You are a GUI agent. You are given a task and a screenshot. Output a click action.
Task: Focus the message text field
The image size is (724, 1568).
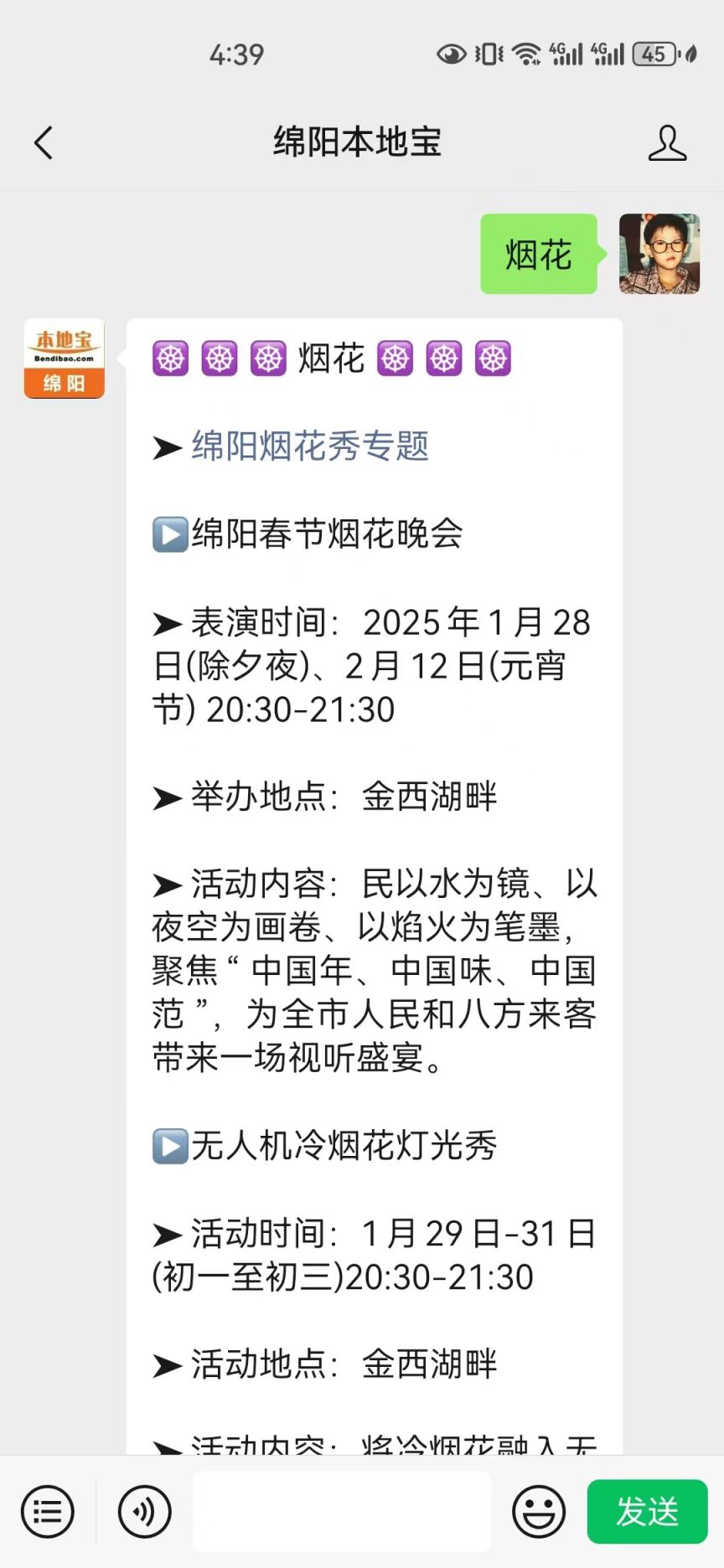(342, 1512)
